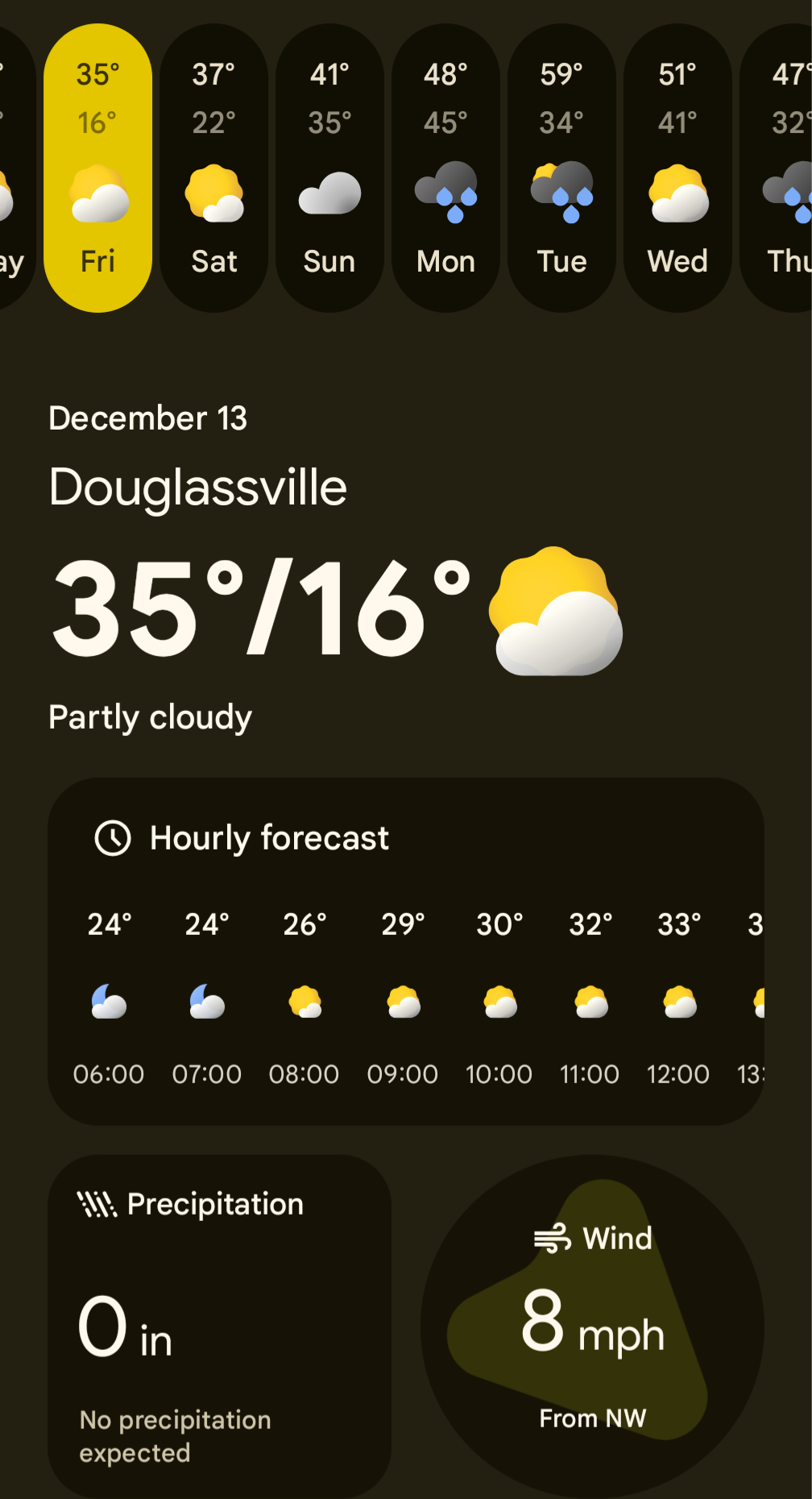Switch to Sunday's forecast
The width and height of the screenshot is (812, 1499).
pos(329,168)
